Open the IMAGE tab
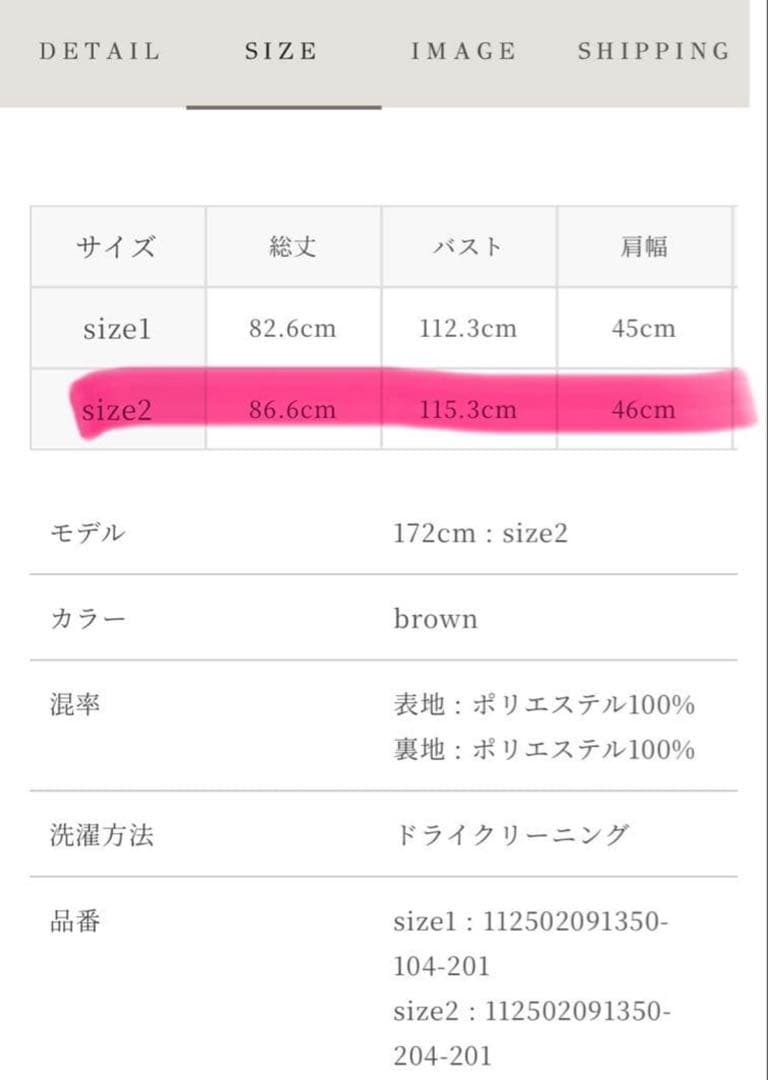768x1080 pixels. point(464,52)
